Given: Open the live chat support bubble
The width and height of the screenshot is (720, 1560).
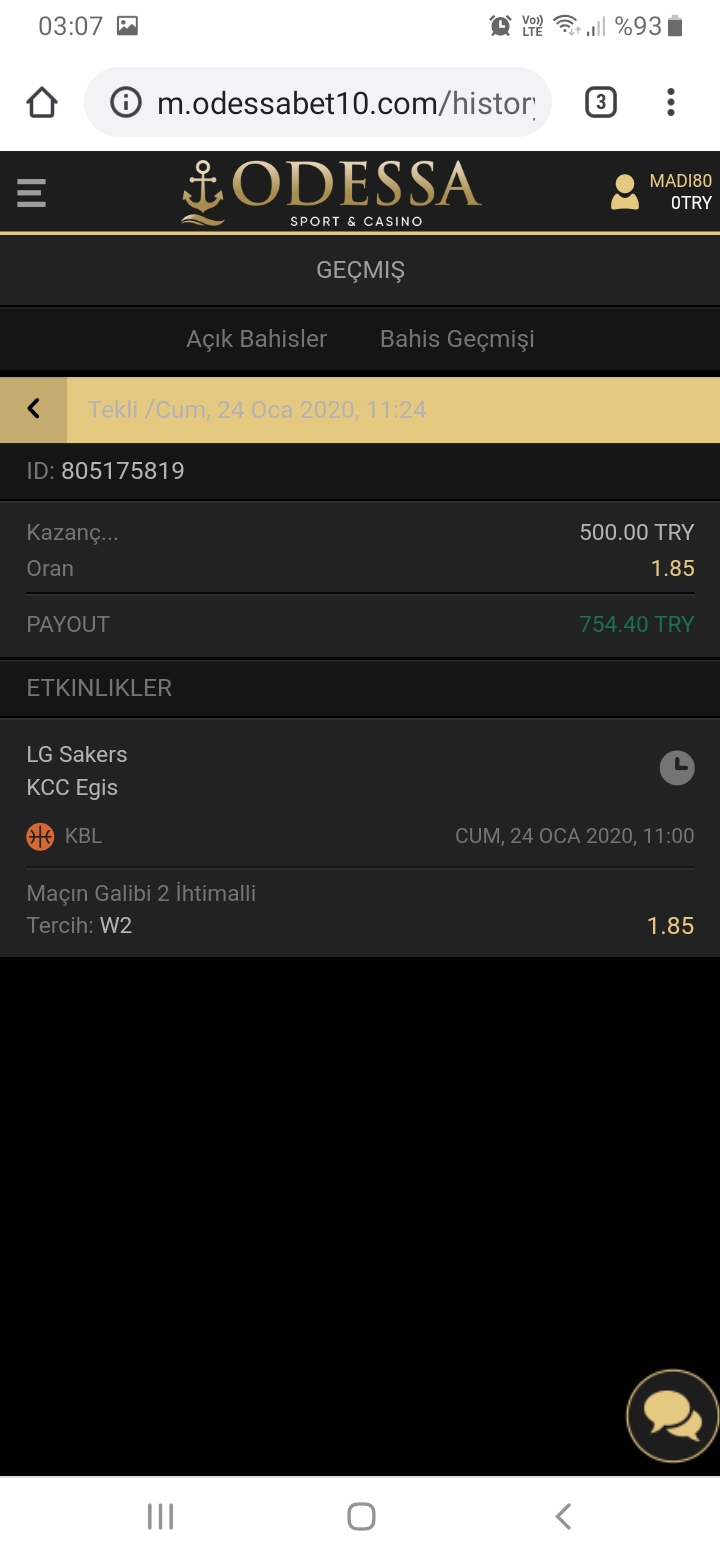Looking at the screenshot, I should pyautogui.click(x=672, y=1416).
